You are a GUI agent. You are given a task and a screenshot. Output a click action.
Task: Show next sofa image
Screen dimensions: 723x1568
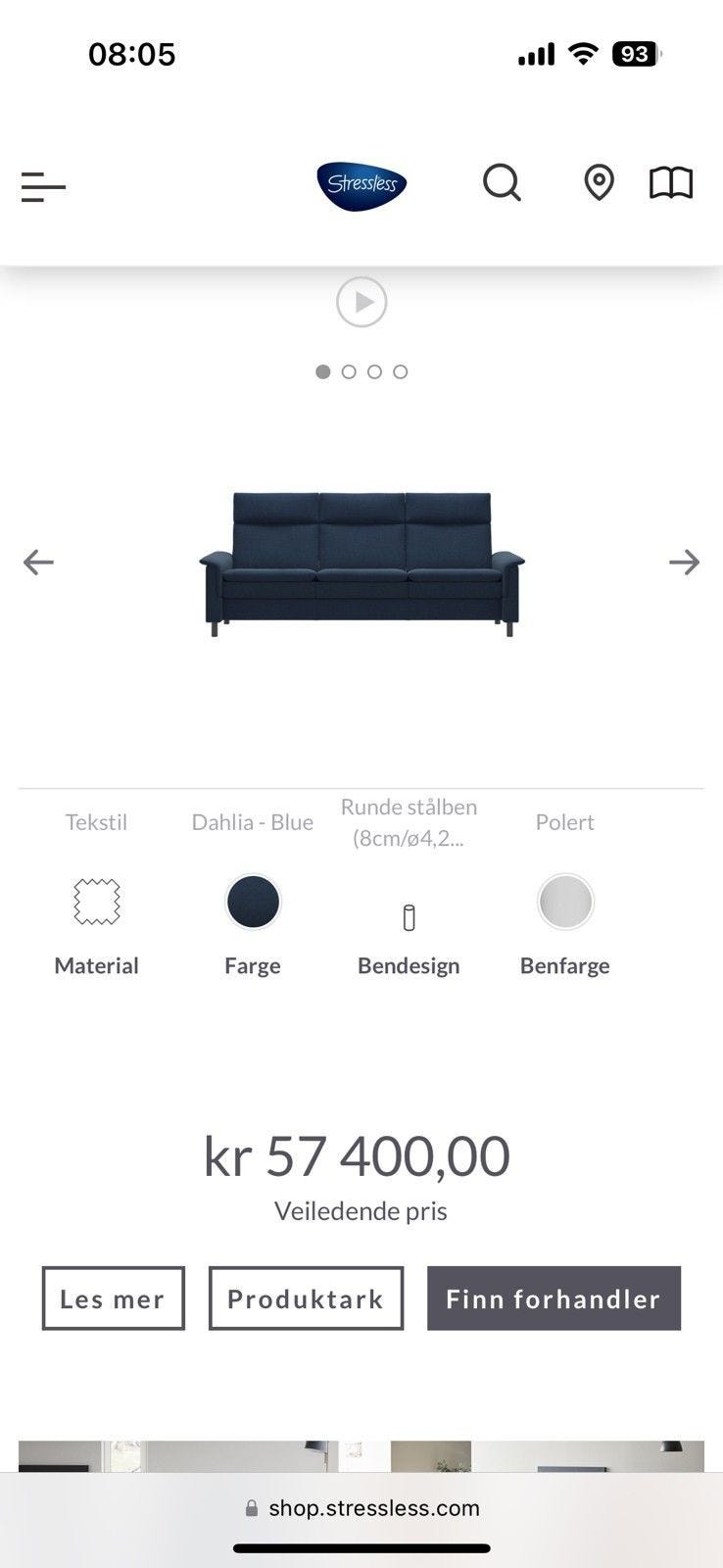(684, 563)
